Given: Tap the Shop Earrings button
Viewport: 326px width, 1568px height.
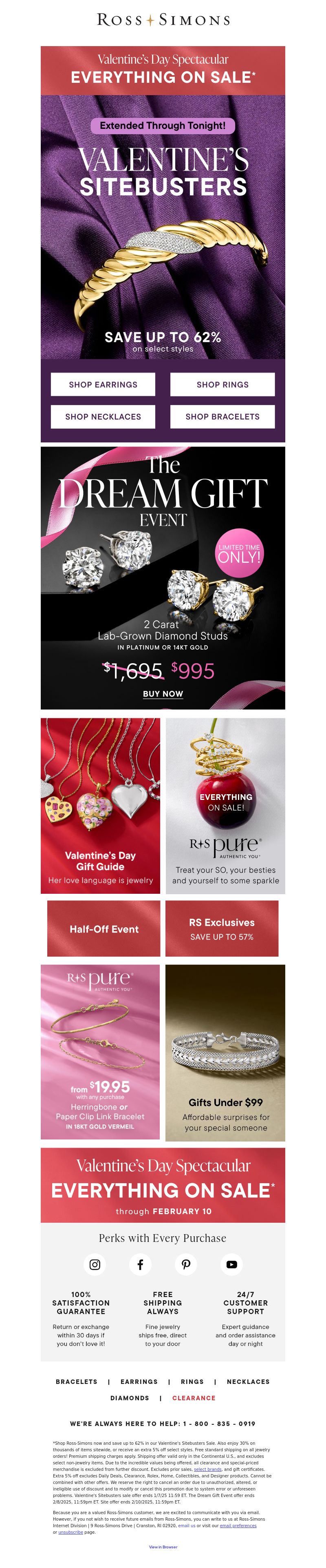Looking at the screenshot, I should 103,385.
